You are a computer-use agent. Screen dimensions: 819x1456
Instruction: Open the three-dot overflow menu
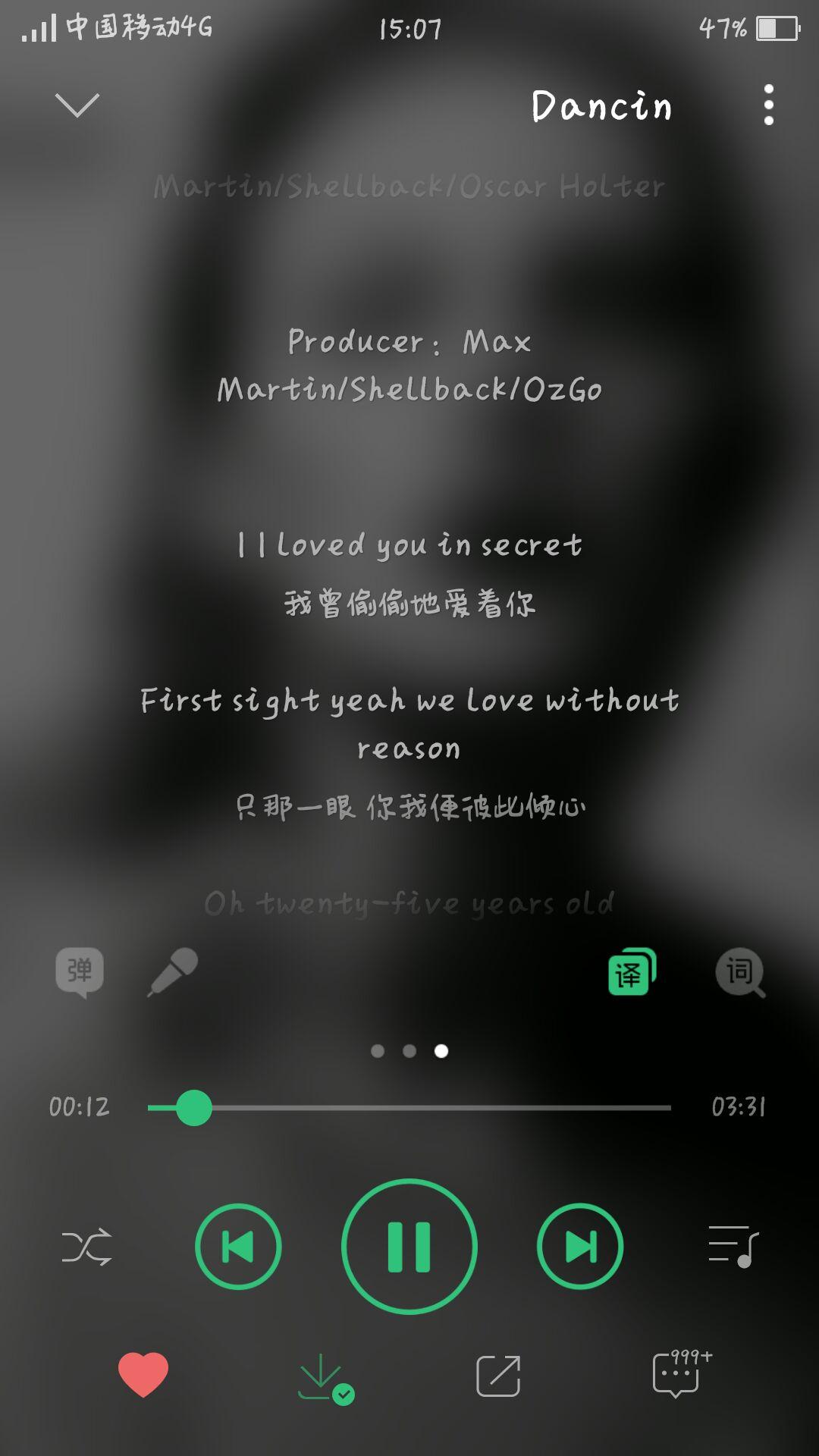click(768, 105)
